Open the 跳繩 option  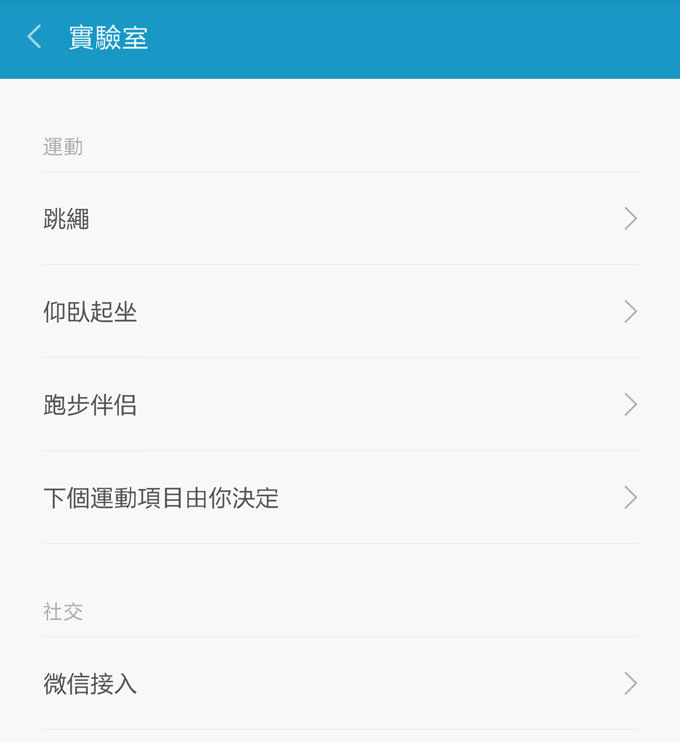coord(340,219)
